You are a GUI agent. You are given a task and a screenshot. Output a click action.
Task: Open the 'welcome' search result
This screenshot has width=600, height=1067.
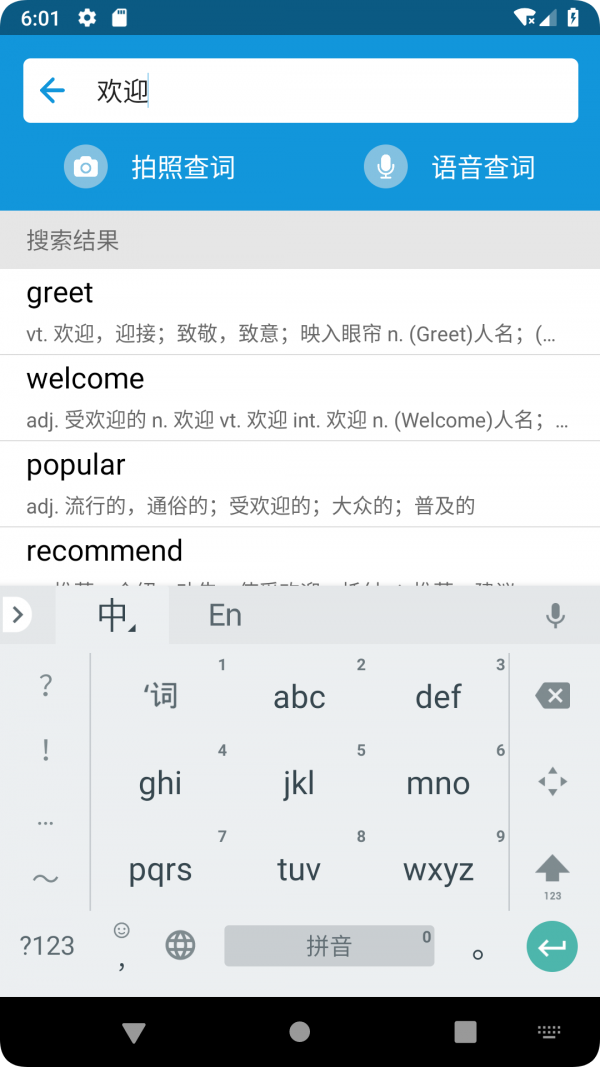click(300, 397)
